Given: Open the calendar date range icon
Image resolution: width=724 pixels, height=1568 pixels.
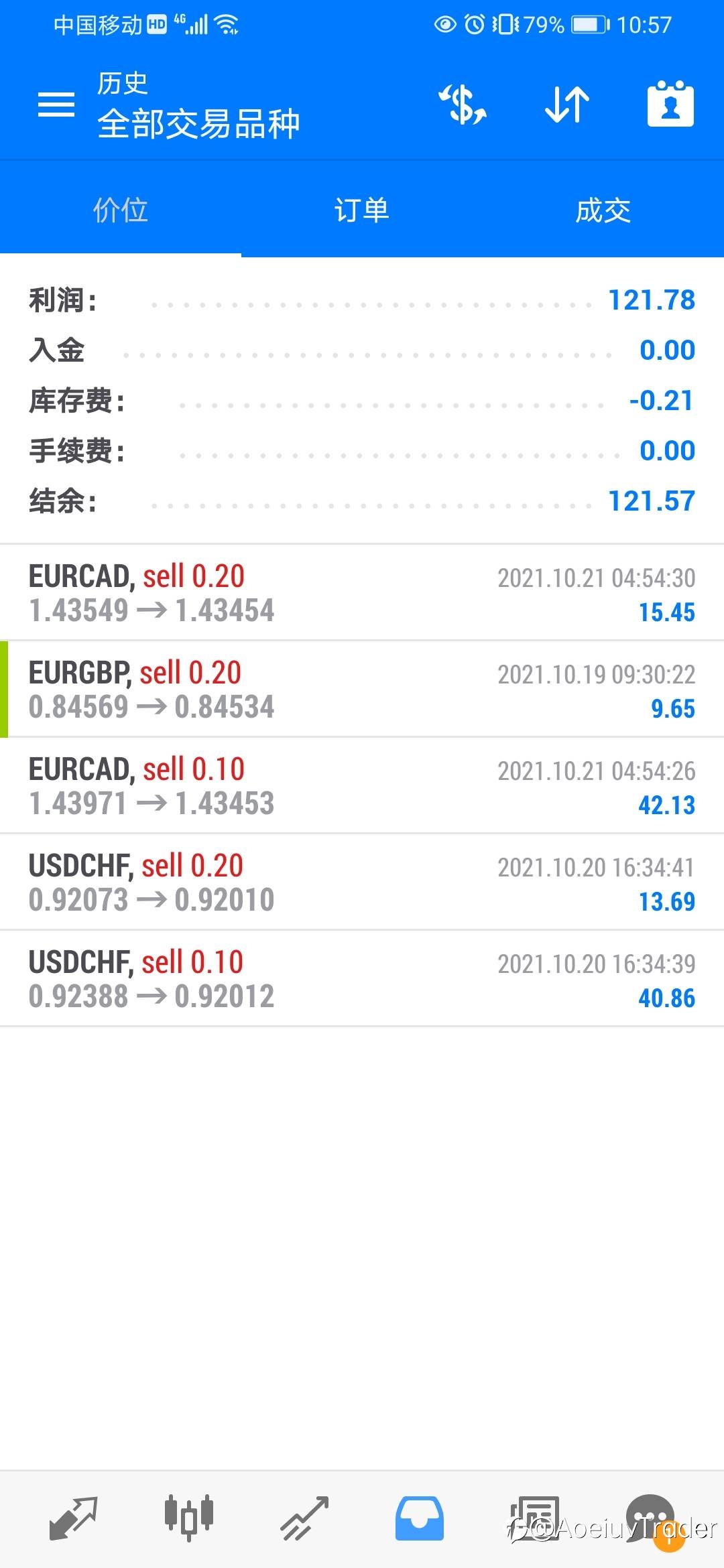Looking at the screenshot, I should tap(670, 104).
